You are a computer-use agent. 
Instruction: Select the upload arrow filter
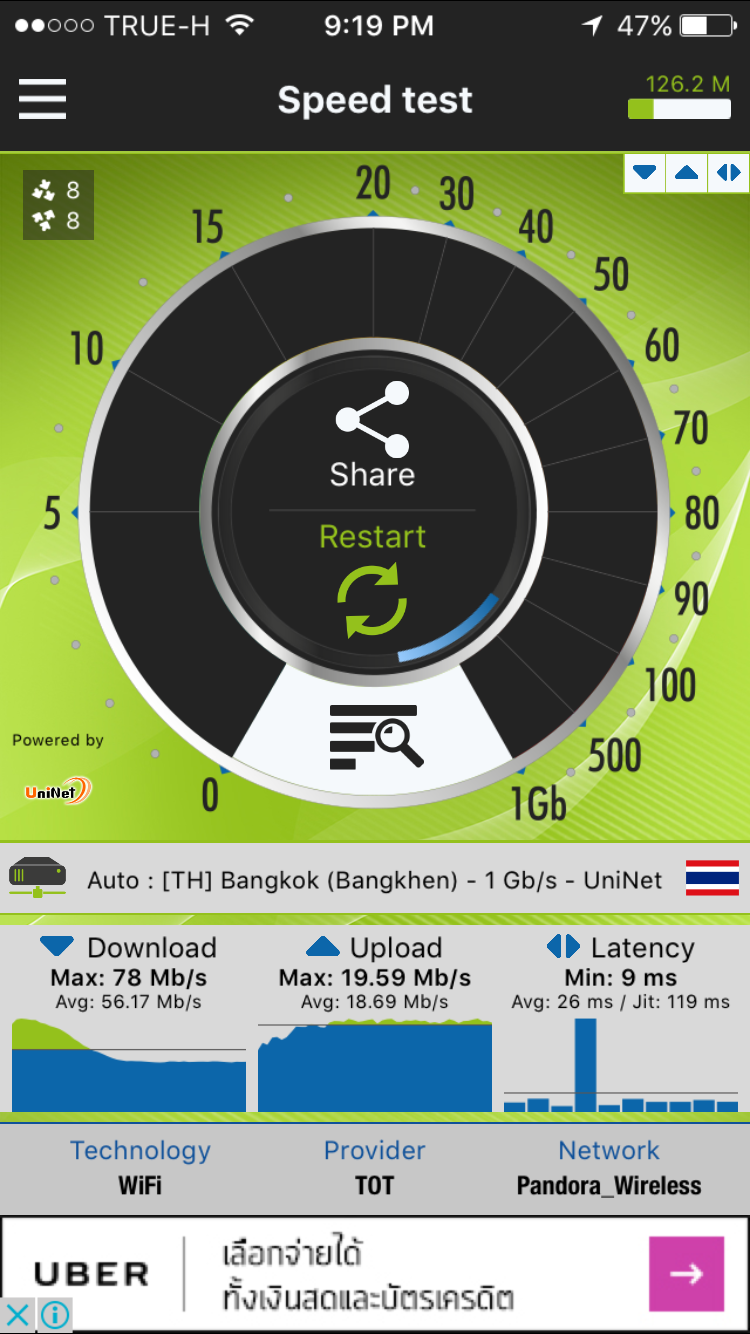(687, 173)
